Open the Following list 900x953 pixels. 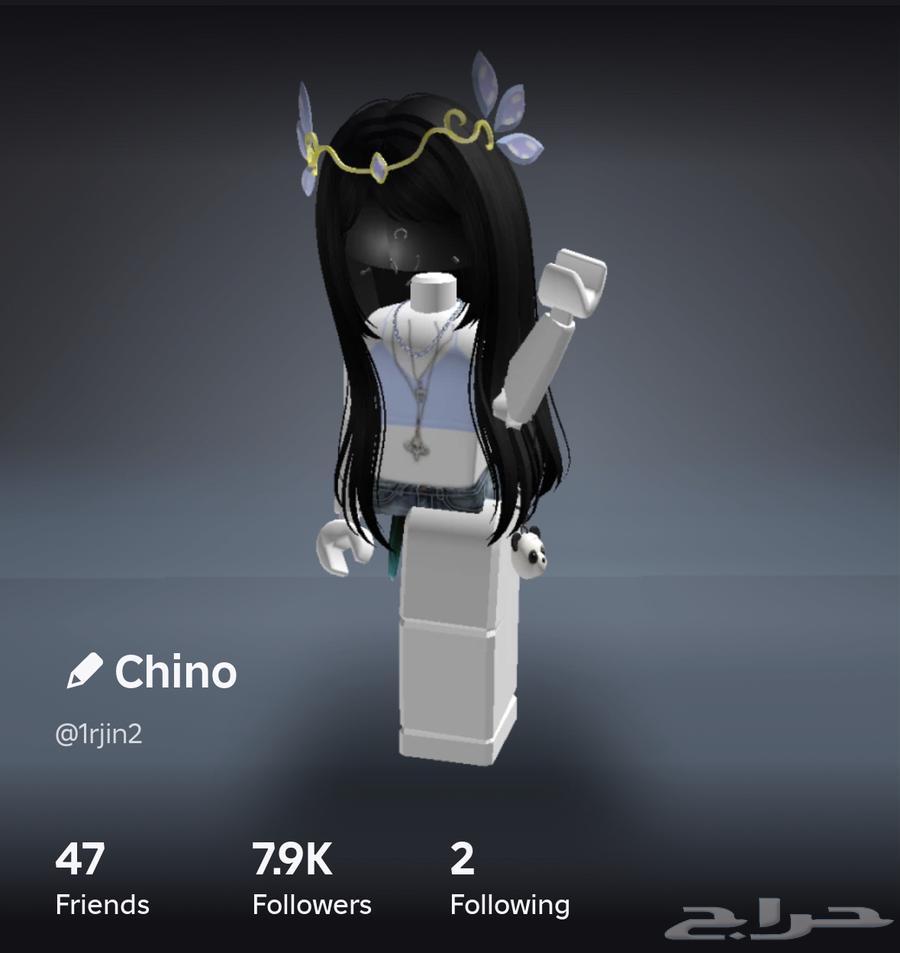click(509, 881)
